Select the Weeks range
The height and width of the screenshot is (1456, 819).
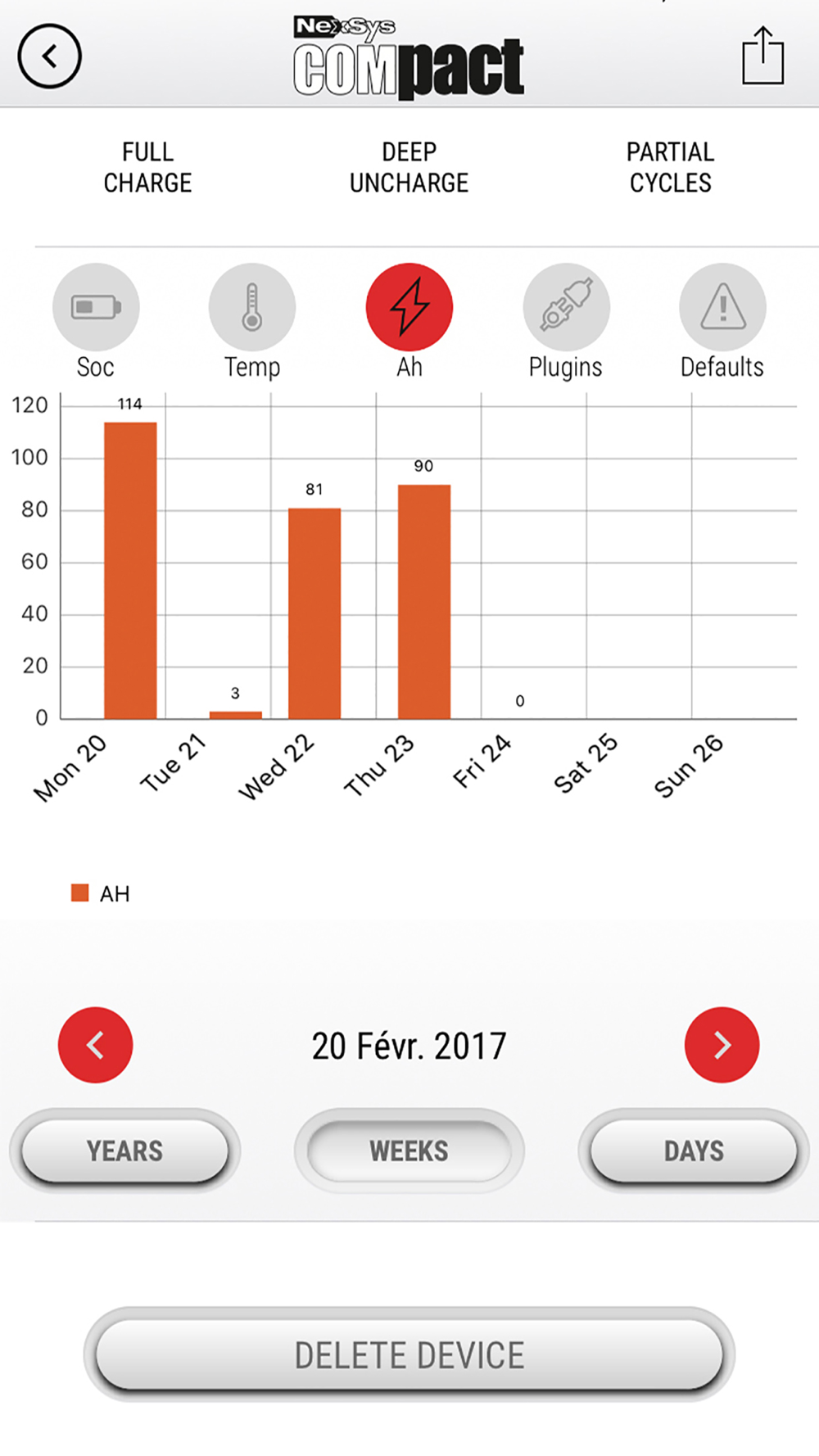click(409, 1151)
